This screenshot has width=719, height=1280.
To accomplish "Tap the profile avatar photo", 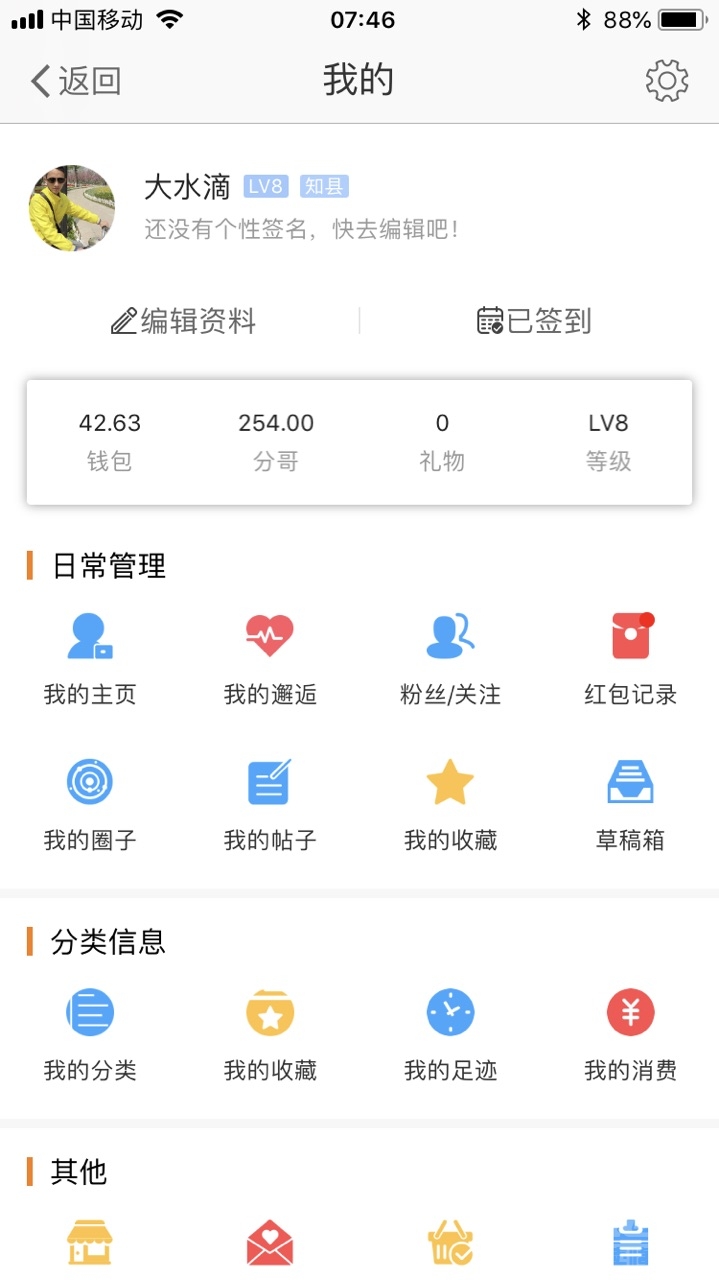I will [x=72, y=208].
